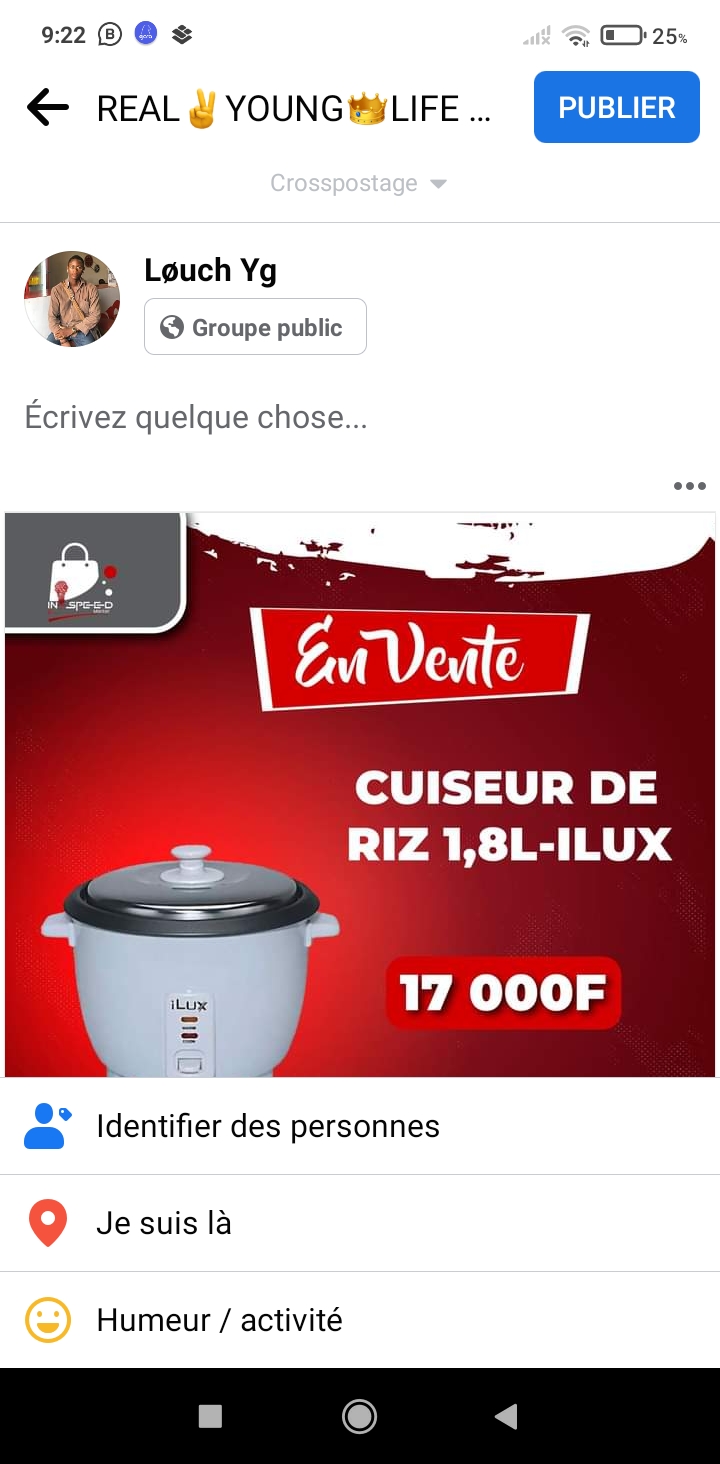Open the three-dot options above the photo

[x=689, y=486]
